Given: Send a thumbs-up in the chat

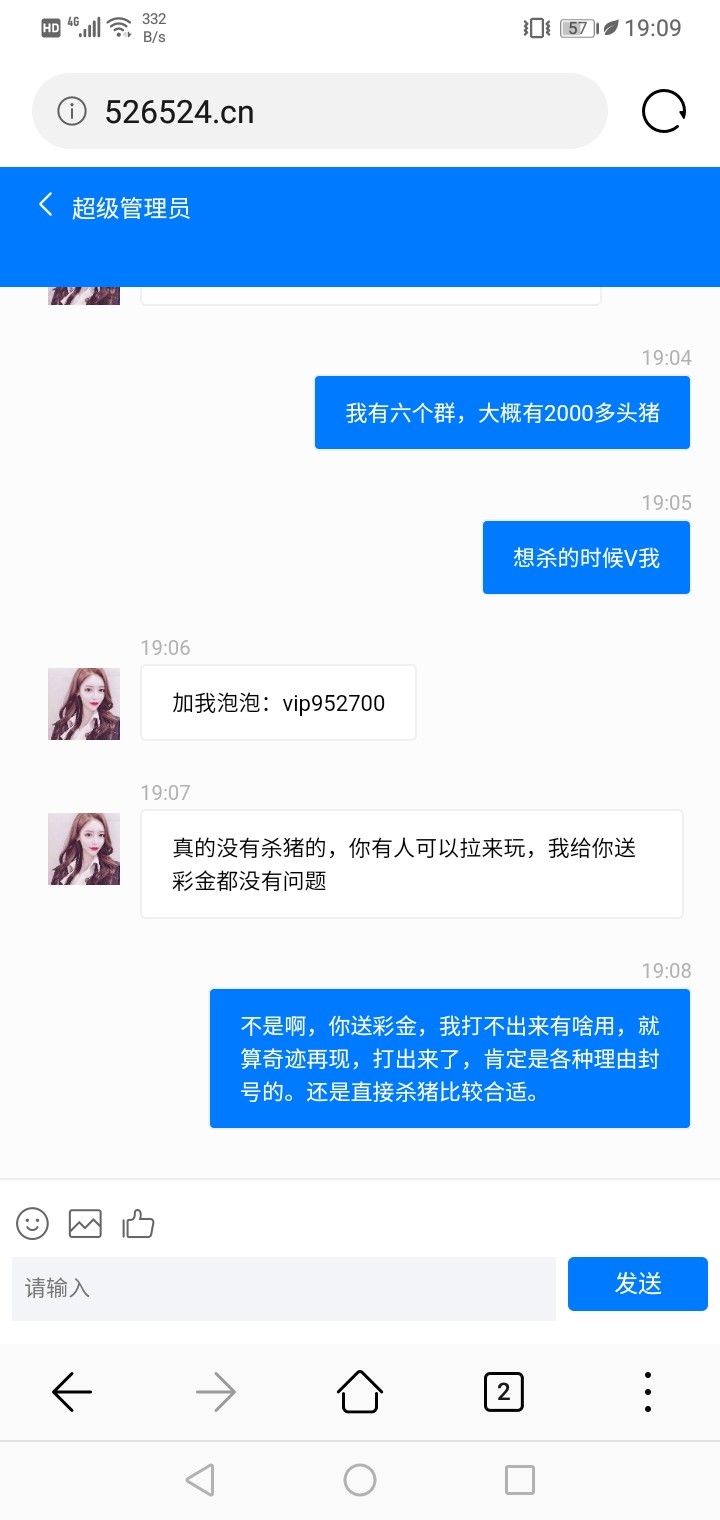Looking at the screenshot, I should point(138,1223).
